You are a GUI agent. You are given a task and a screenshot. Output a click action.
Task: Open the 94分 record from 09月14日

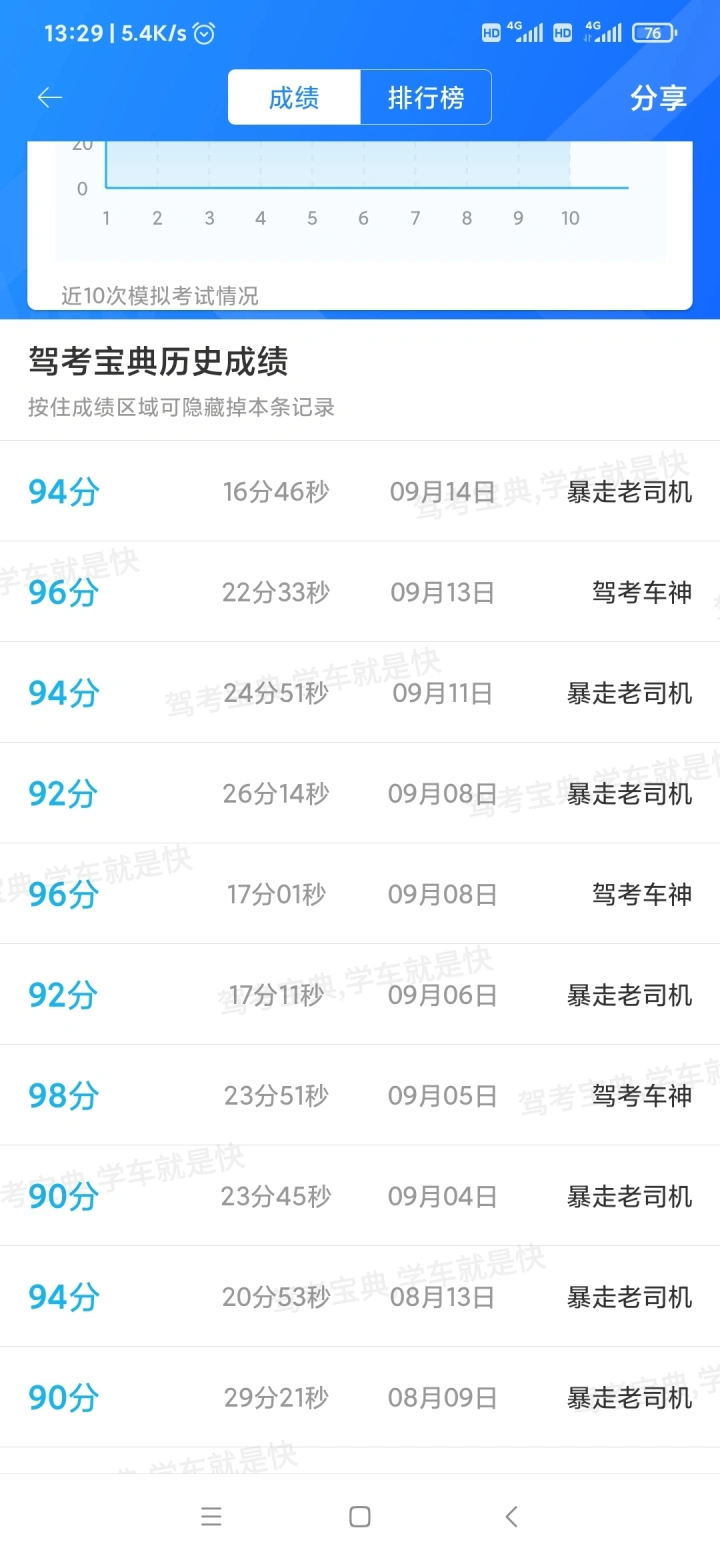point(360,491)
